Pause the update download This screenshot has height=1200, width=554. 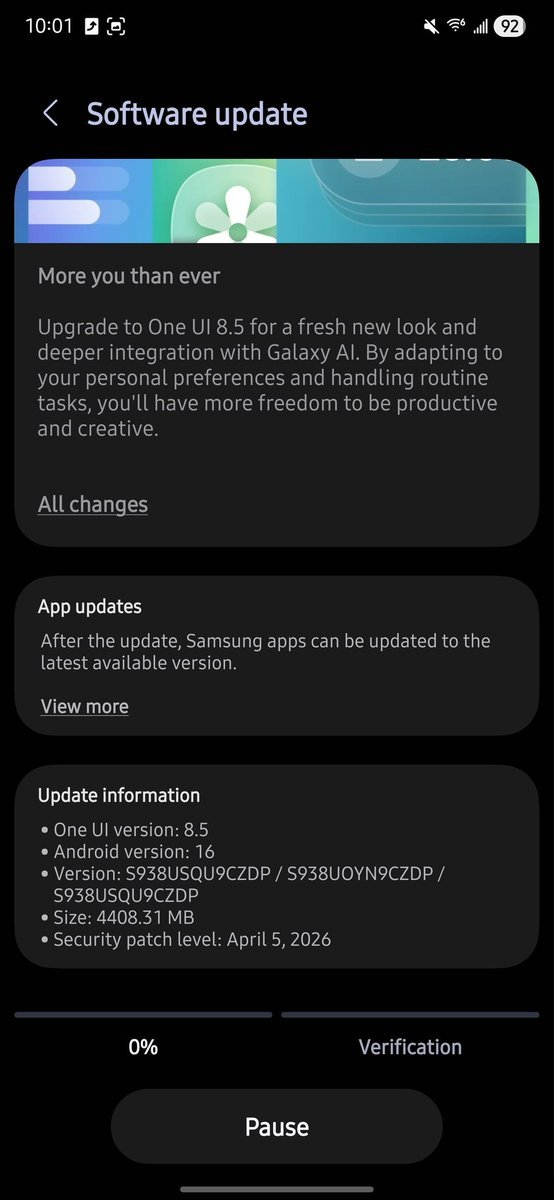pyautogui.click(x=276, y=1126)
